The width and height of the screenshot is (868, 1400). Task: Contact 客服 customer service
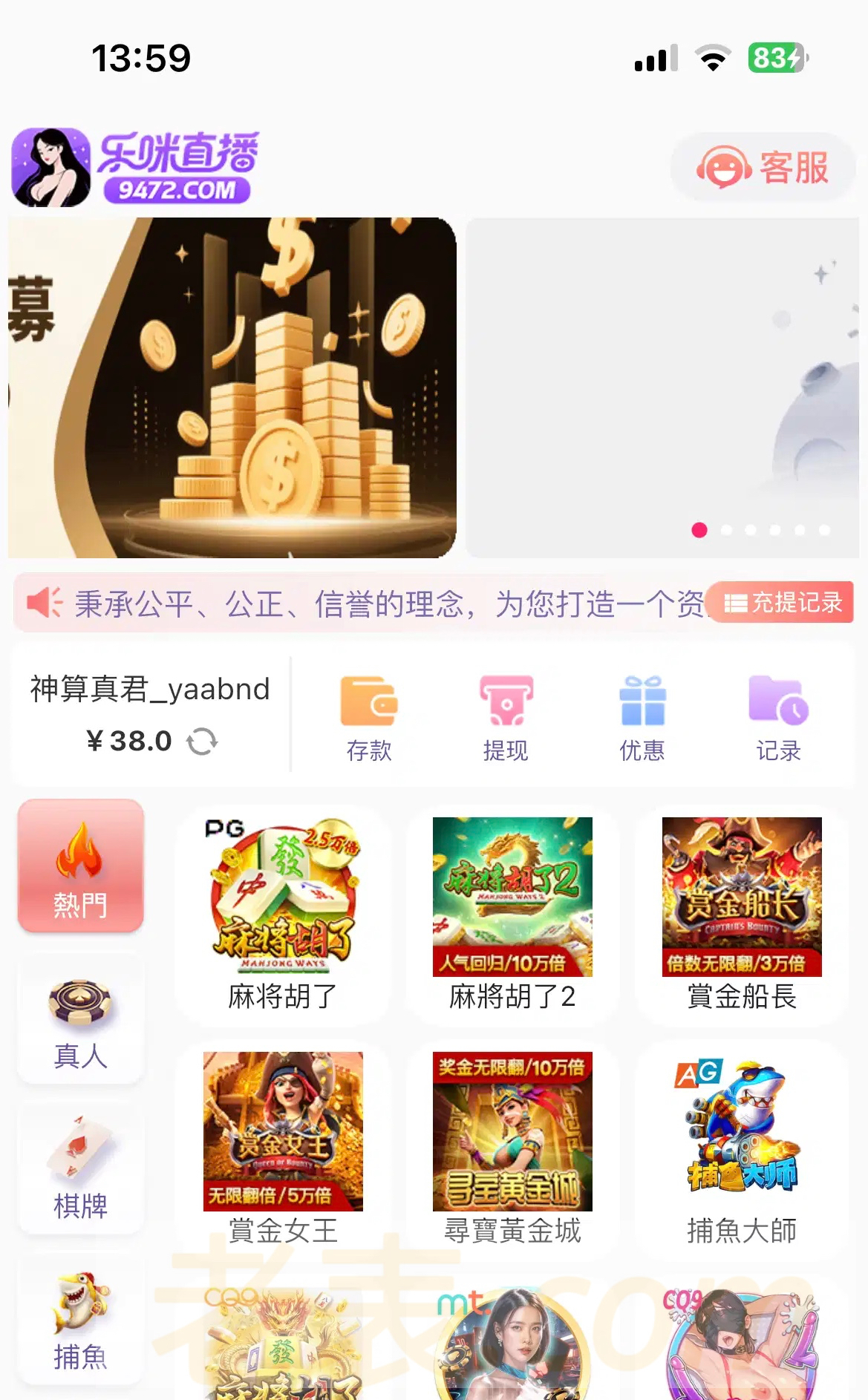click(763, 168)
